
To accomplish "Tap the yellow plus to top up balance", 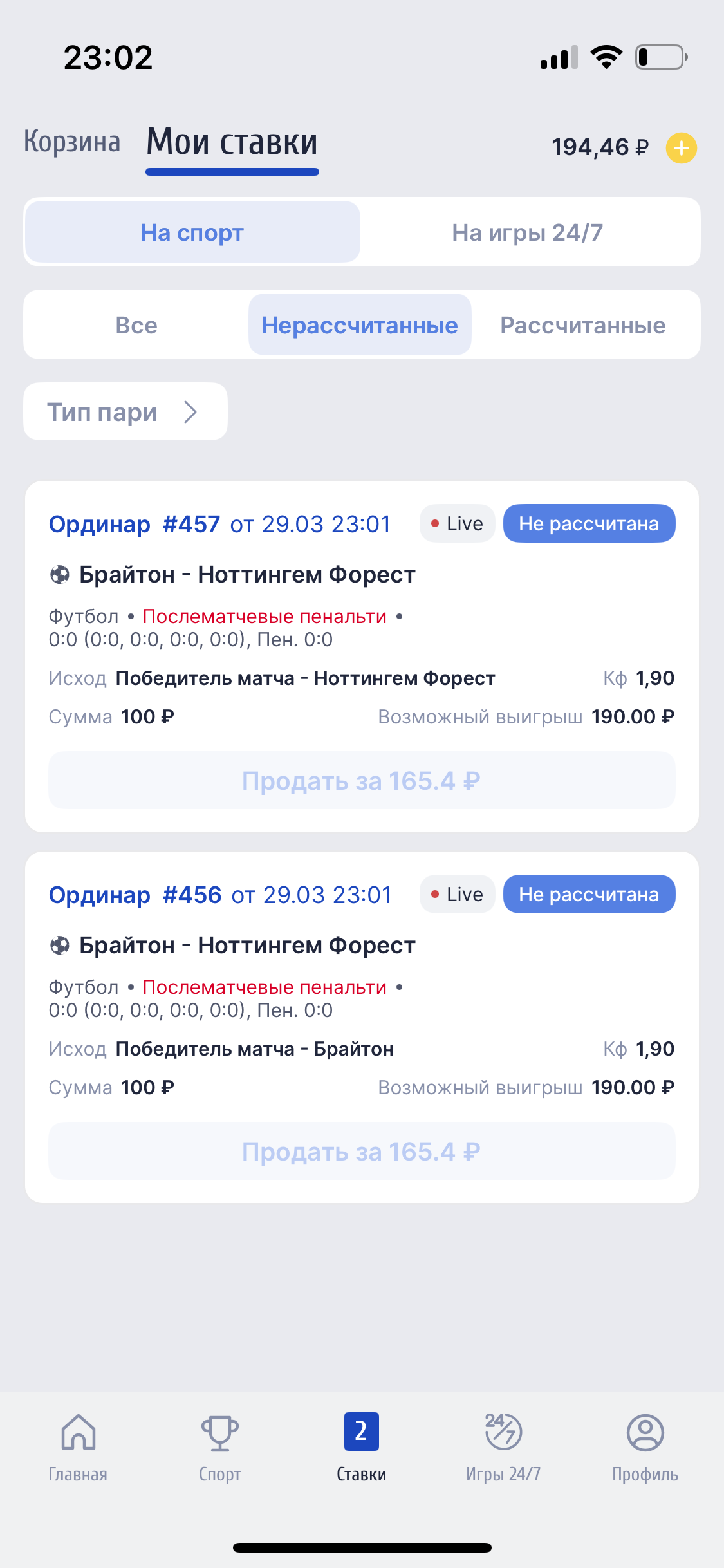I will click(x=681, y=148).
